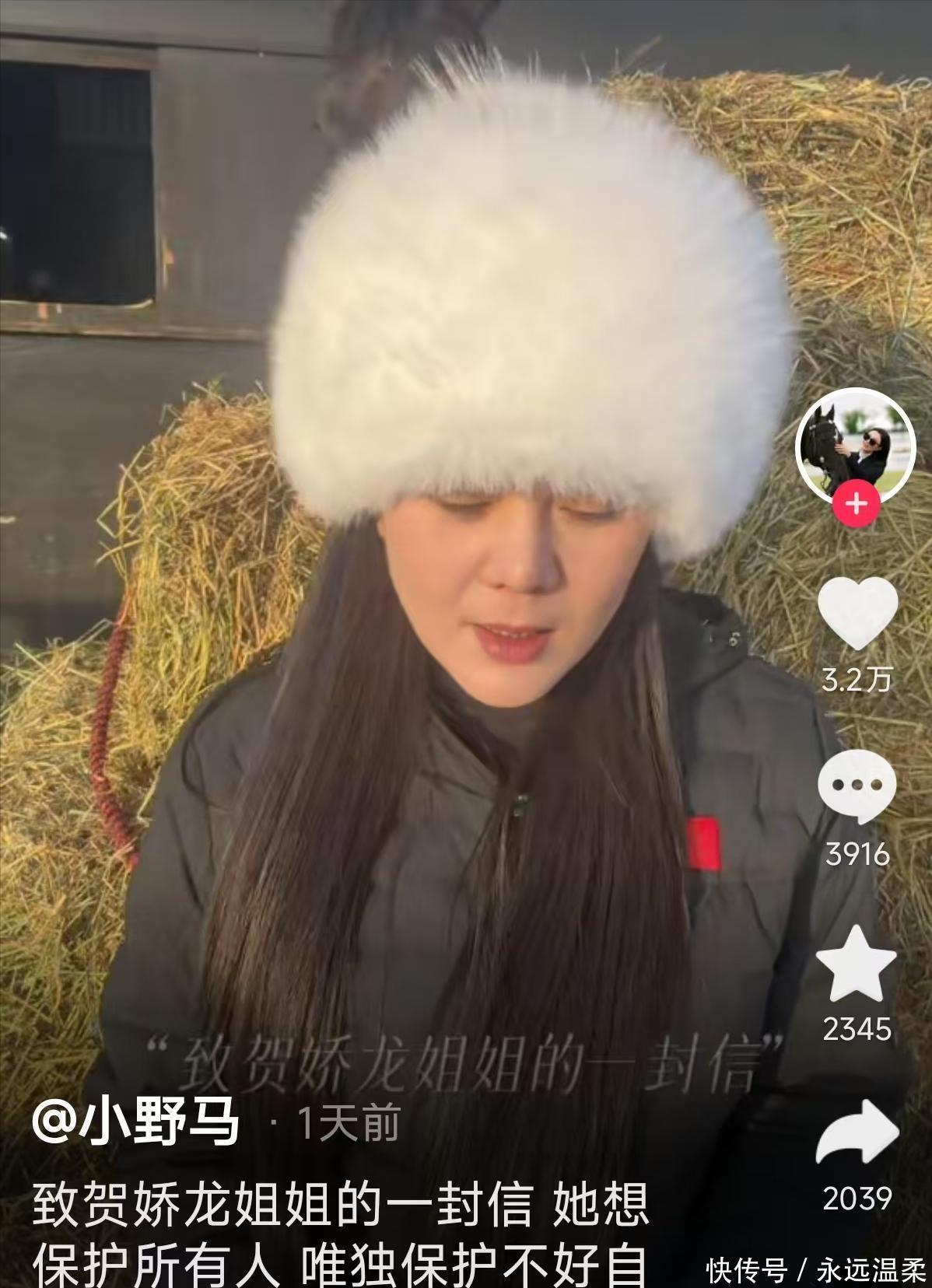The width and height of the screenshot is (932, 1288).
Task: Visit the @小野马 profile from the username
Action: tap(135, 1123)
